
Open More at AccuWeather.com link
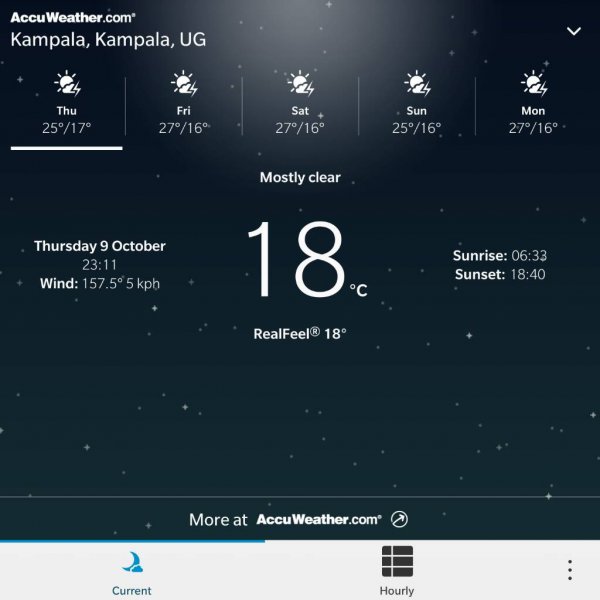click(299, 519)
